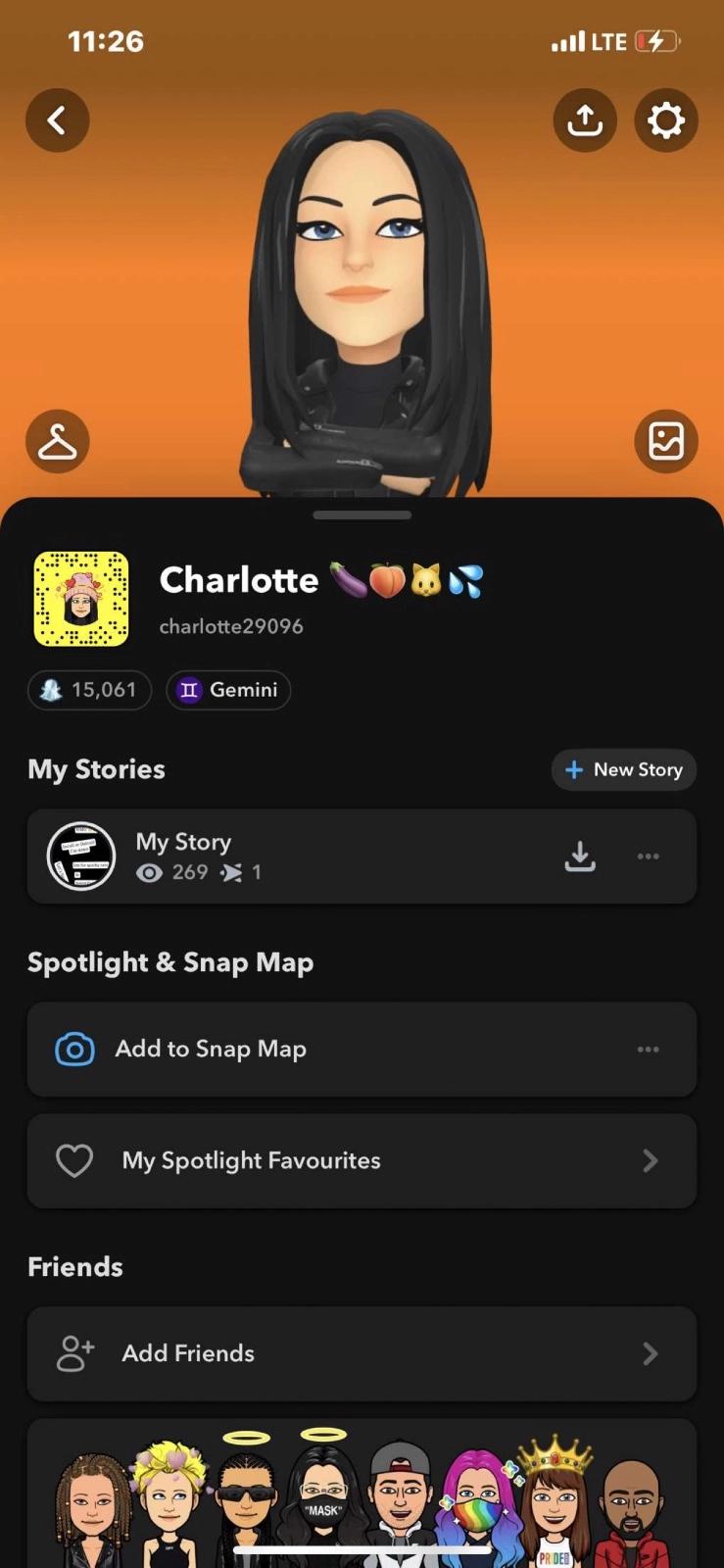Open more options for Add to Snap Map
This screenshot has height=1568, width=724.
[648, 1050]
